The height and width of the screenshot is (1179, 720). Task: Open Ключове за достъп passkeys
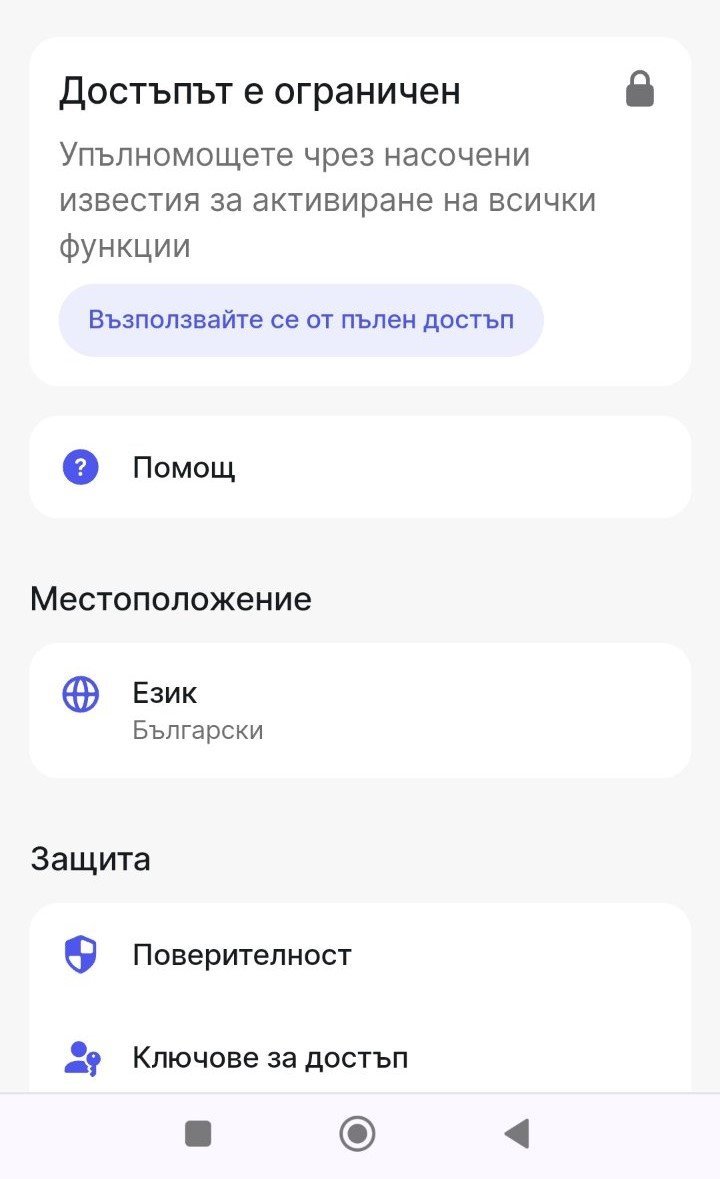tap(360, 1058)
